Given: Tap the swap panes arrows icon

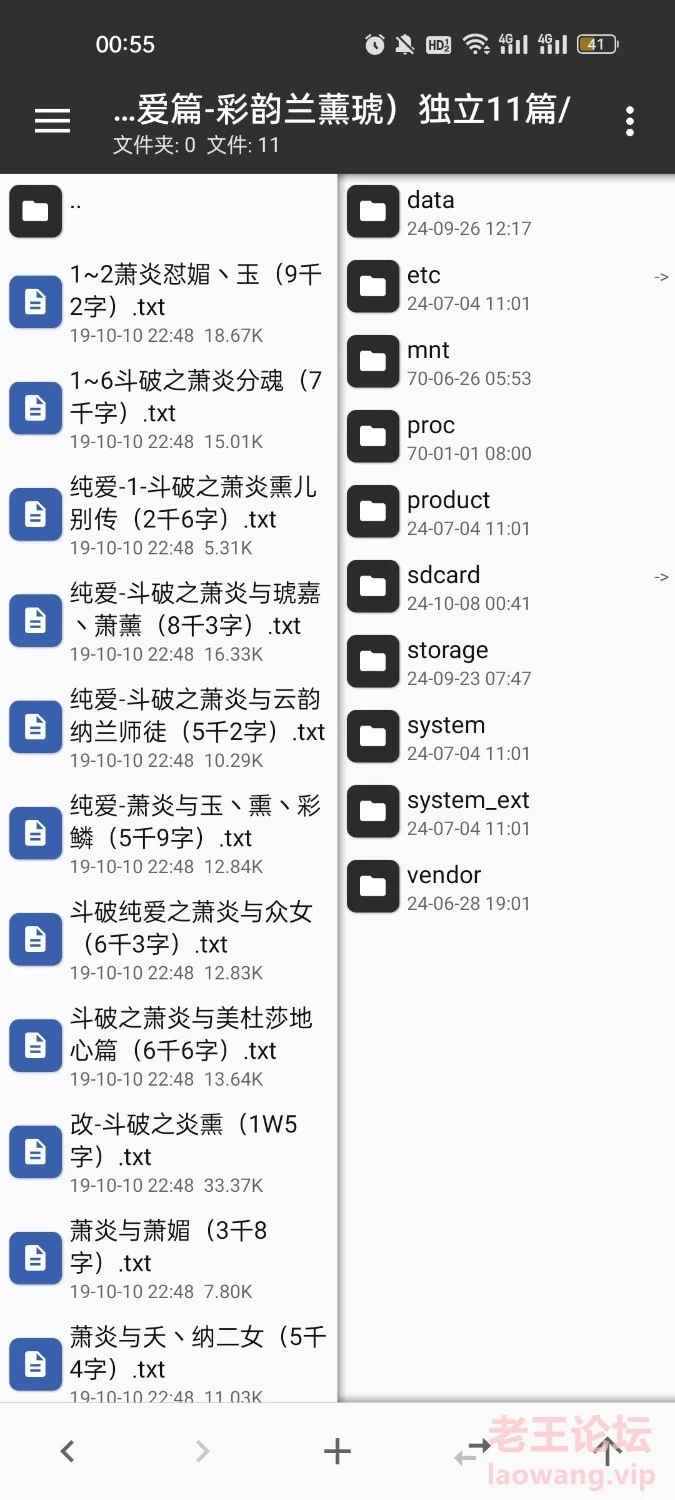Looking at the screenshot, I should [x=472, y=1451].
